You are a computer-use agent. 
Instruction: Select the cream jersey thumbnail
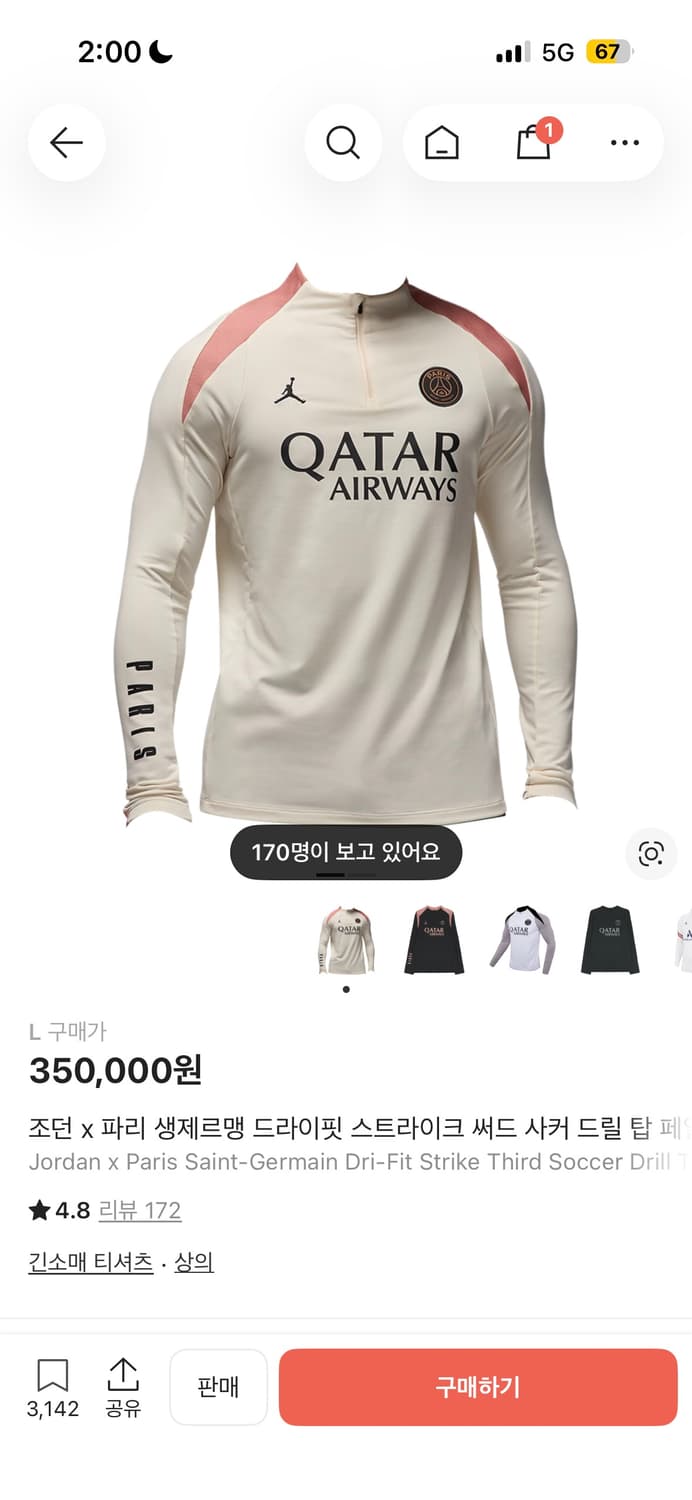pos(347,940)
